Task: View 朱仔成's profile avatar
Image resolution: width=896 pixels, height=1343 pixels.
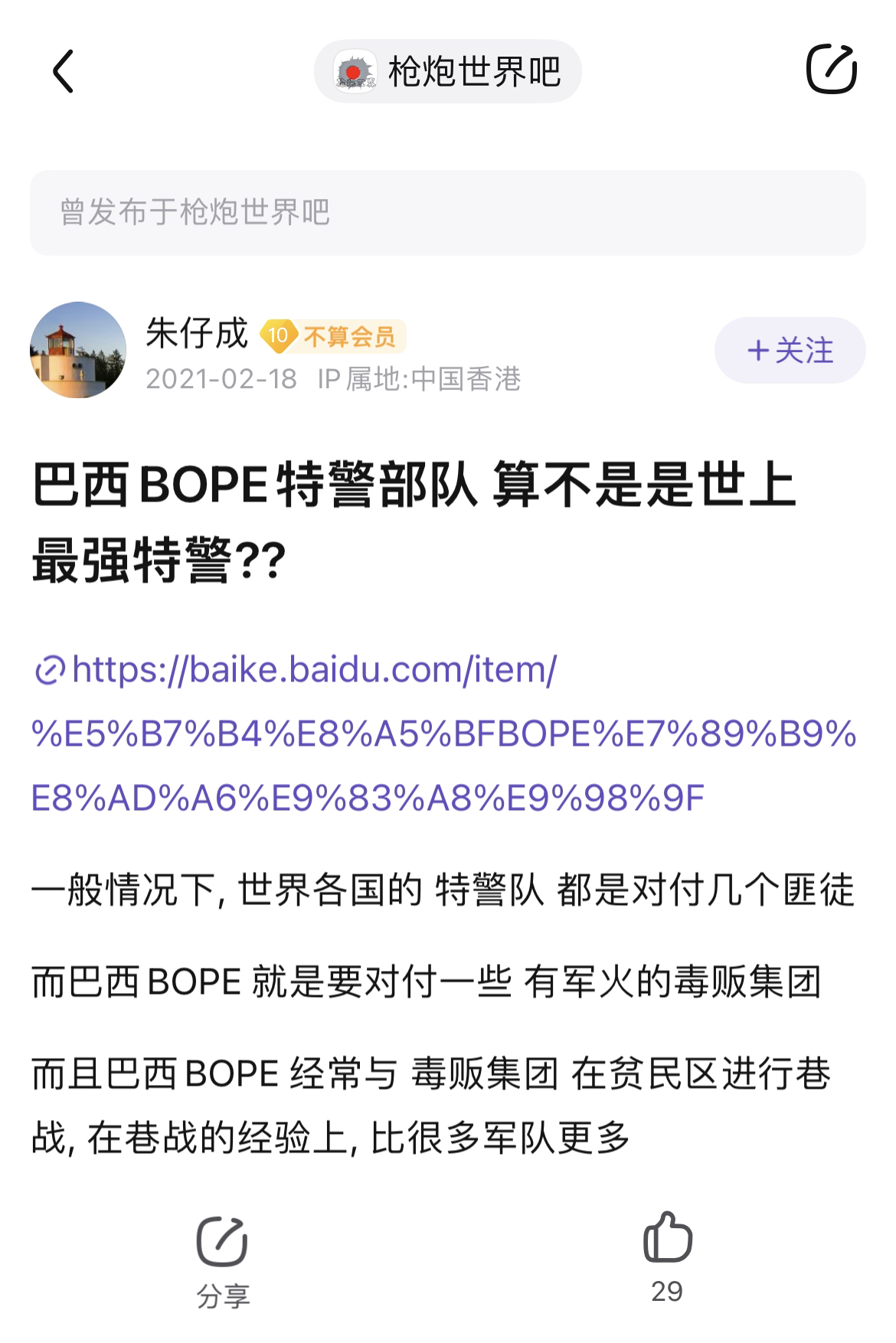Action: [x=78, y=350]
